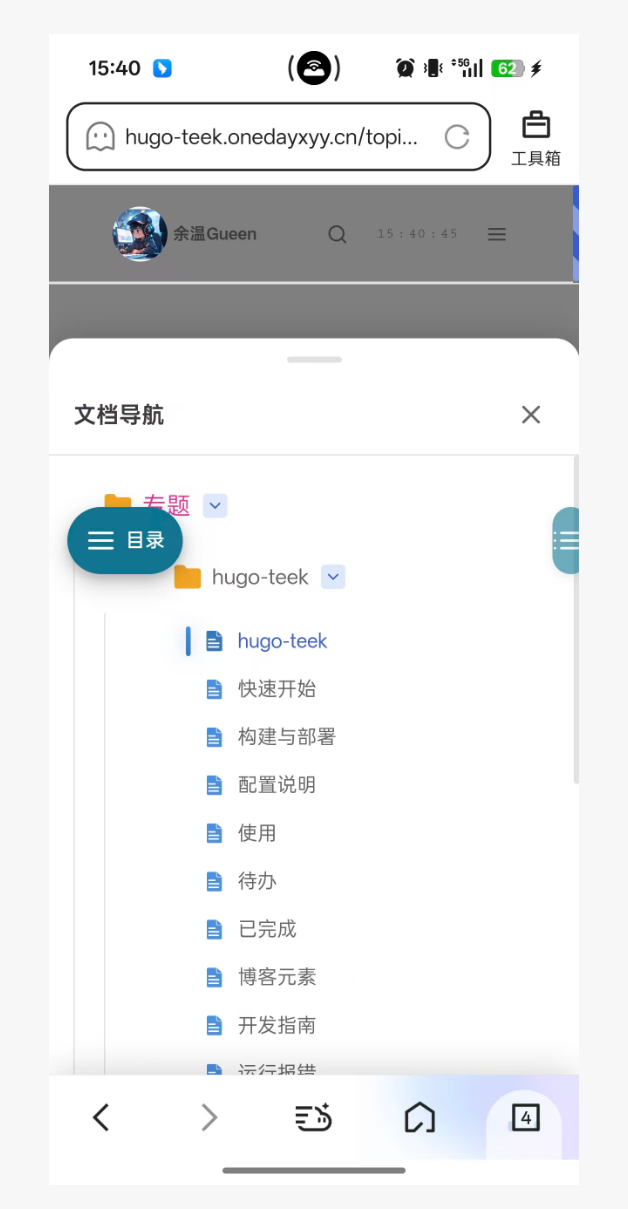Open the hugo-teek document
The height and width of the screenshot is (1209, 628).
[x=282, y=641]
